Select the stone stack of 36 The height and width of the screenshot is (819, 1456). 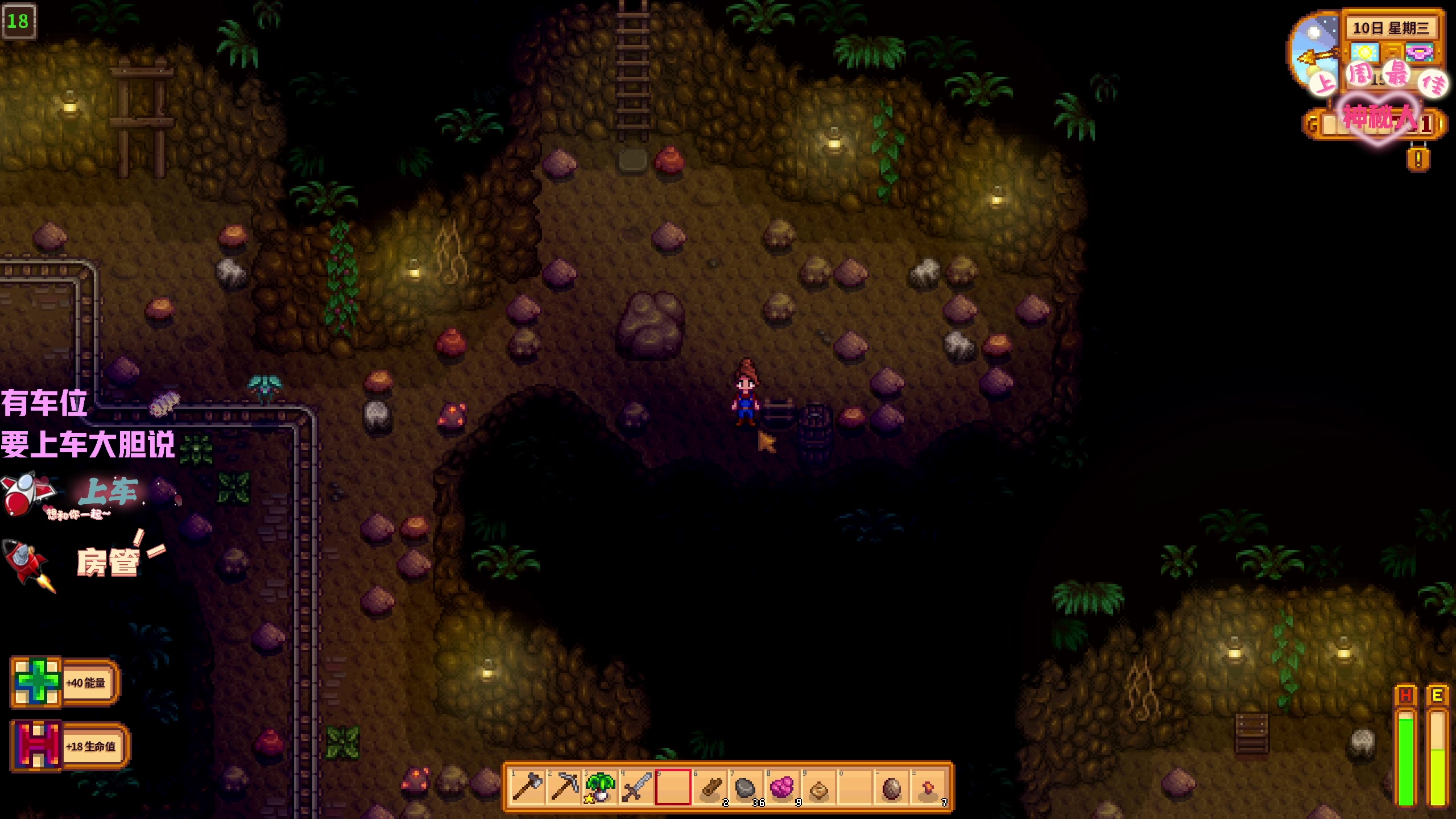(746, 788)
